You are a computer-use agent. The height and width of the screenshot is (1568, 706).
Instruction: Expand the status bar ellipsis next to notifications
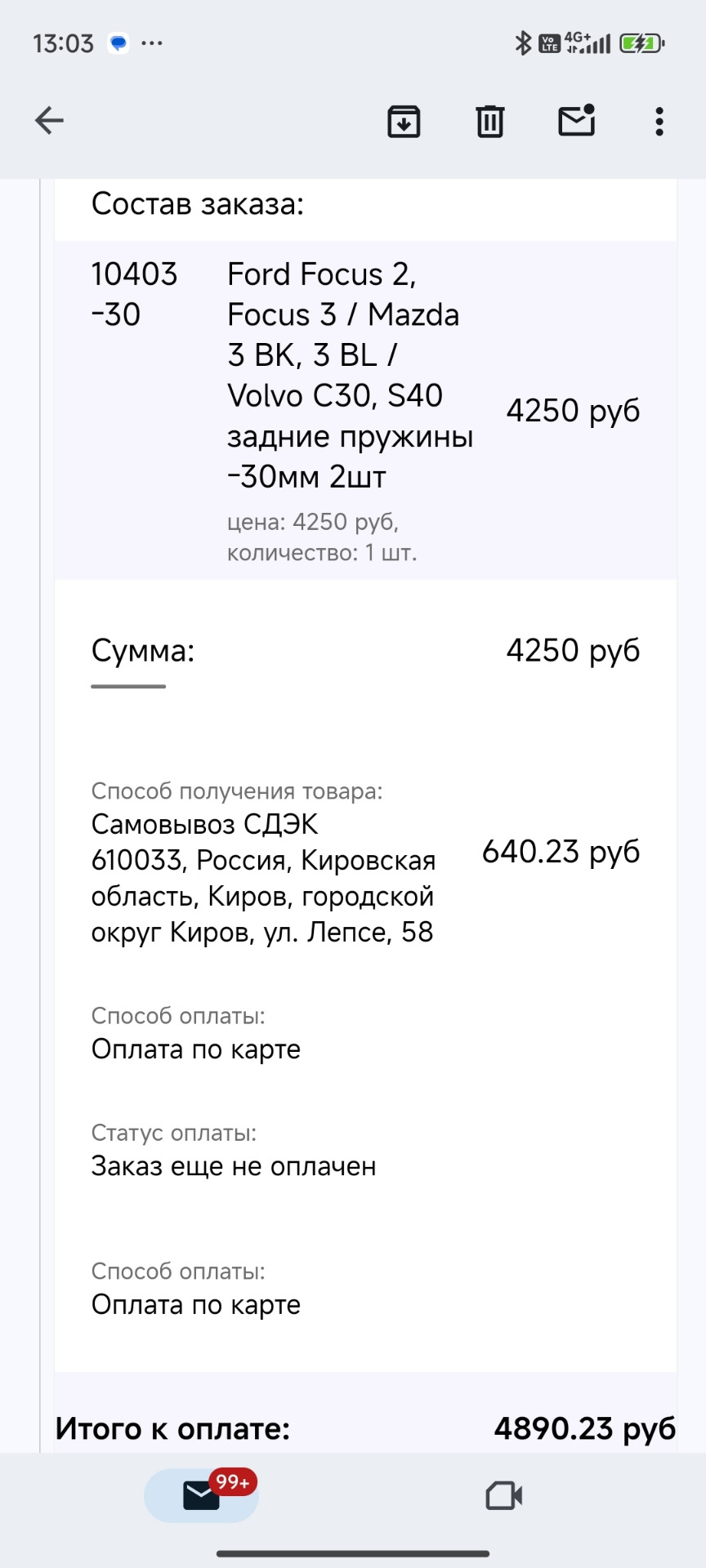point(152,43)
